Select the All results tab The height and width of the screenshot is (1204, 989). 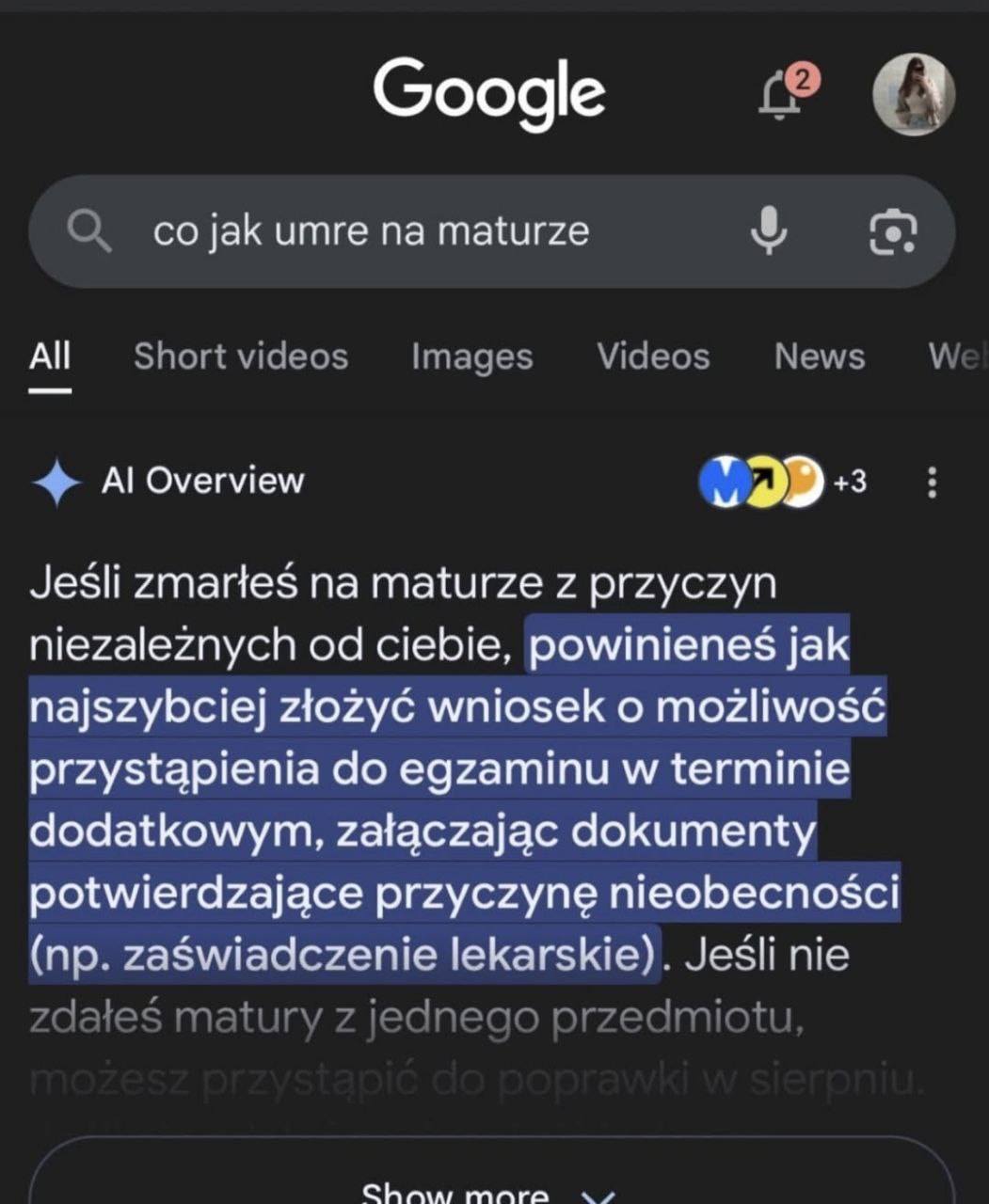[50, 356]
